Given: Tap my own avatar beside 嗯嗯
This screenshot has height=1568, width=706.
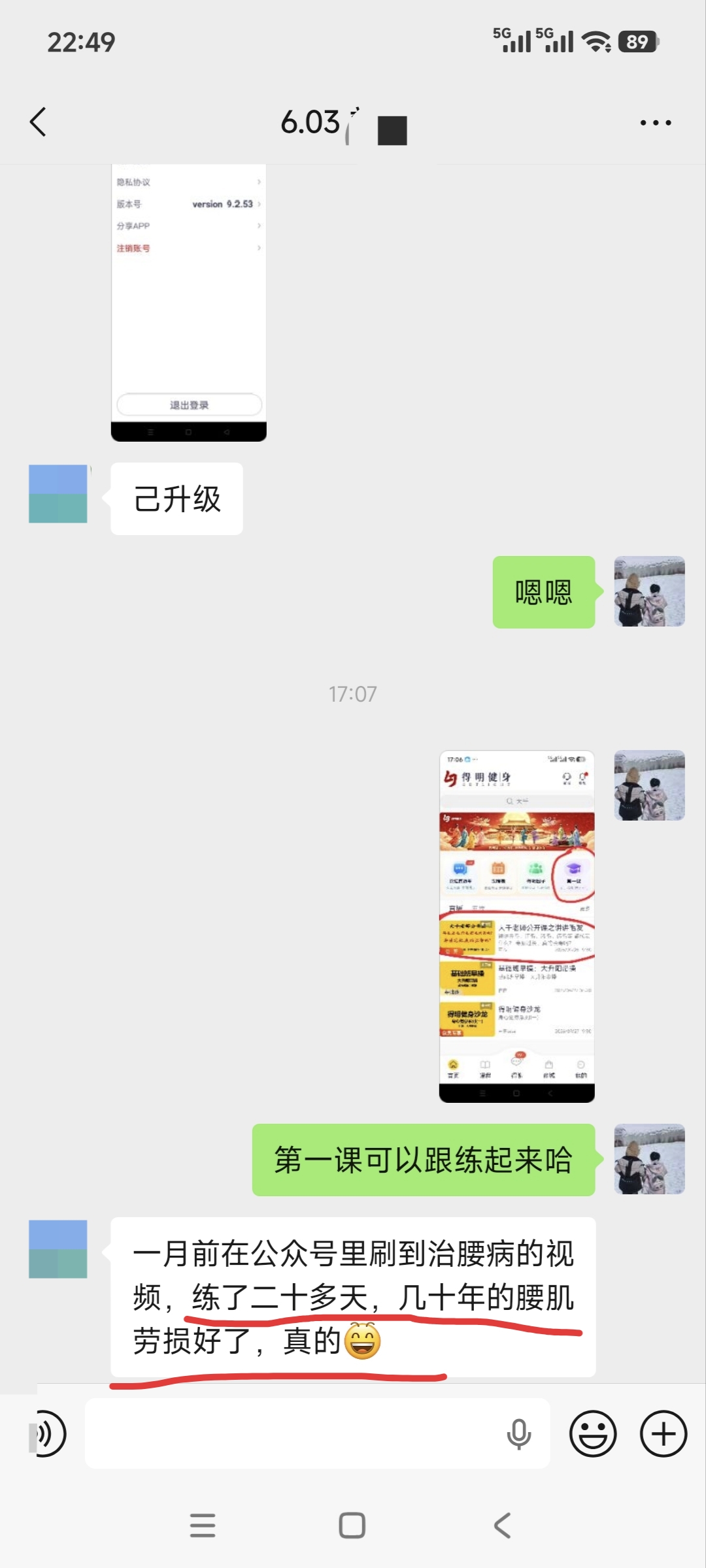Looking at the screenshot, I should click(650, 591).
